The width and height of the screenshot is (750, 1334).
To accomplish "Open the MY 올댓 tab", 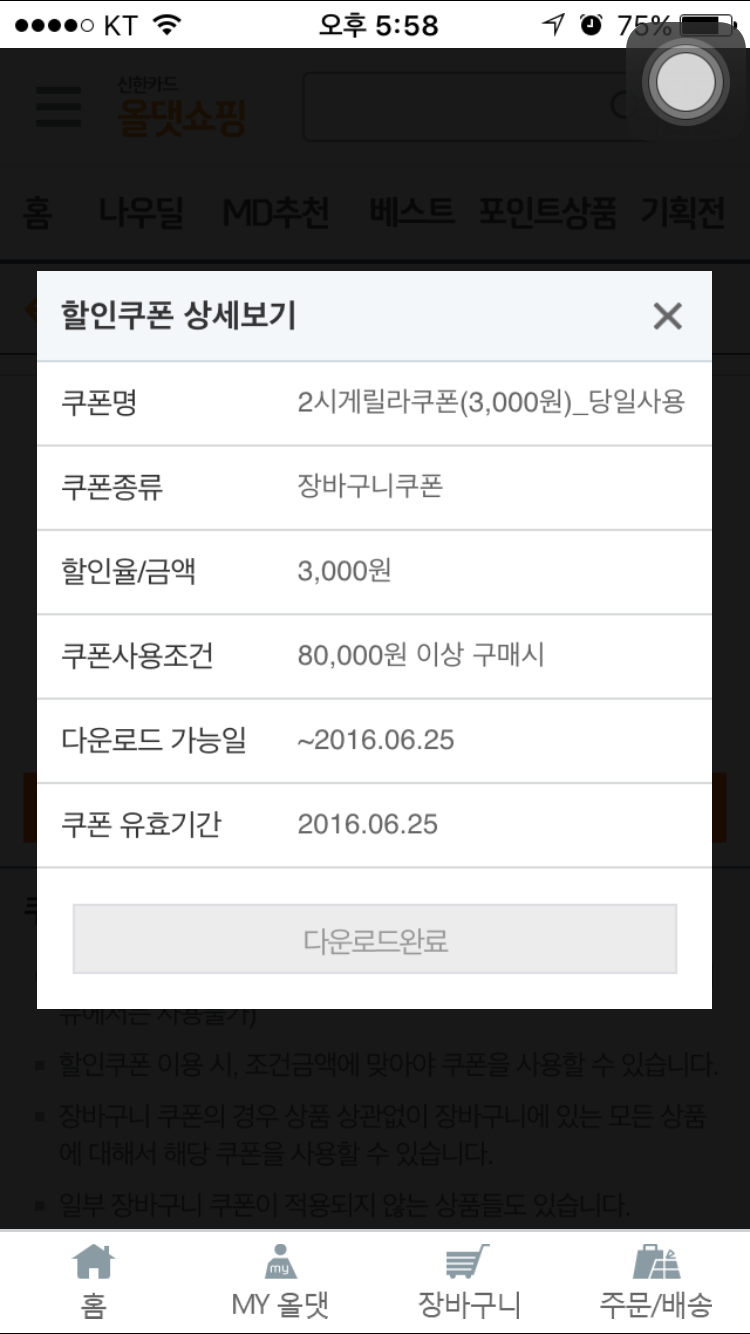I will coord(281,1281).
